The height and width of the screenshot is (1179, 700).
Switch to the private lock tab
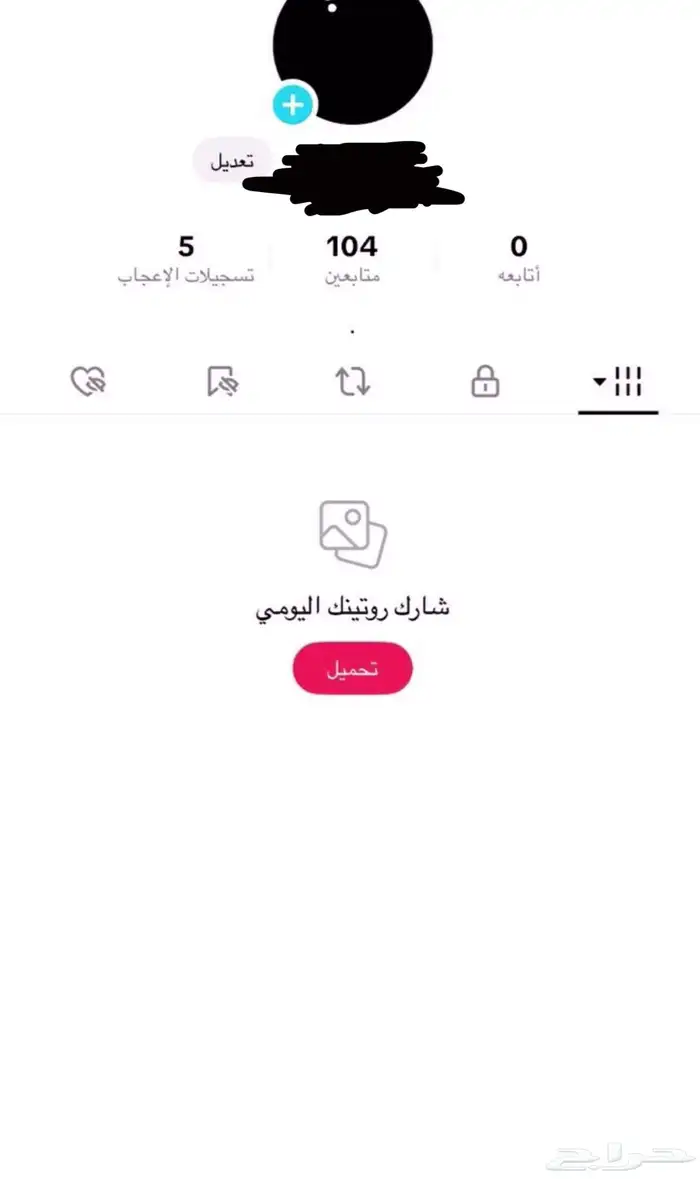tap(485, 381)
